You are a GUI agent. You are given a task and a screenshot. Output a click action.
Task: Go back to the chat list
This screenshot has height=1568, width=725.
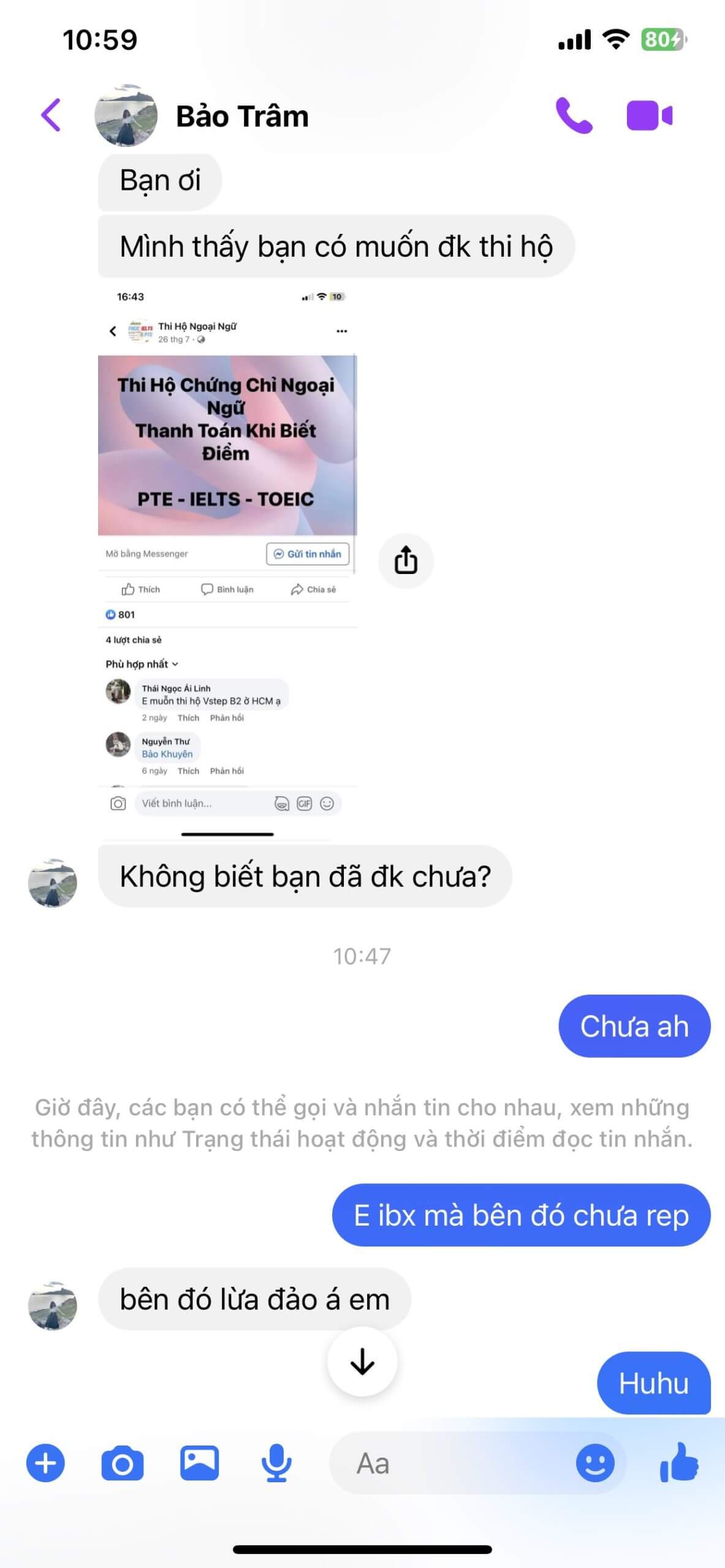click(51, 115)
